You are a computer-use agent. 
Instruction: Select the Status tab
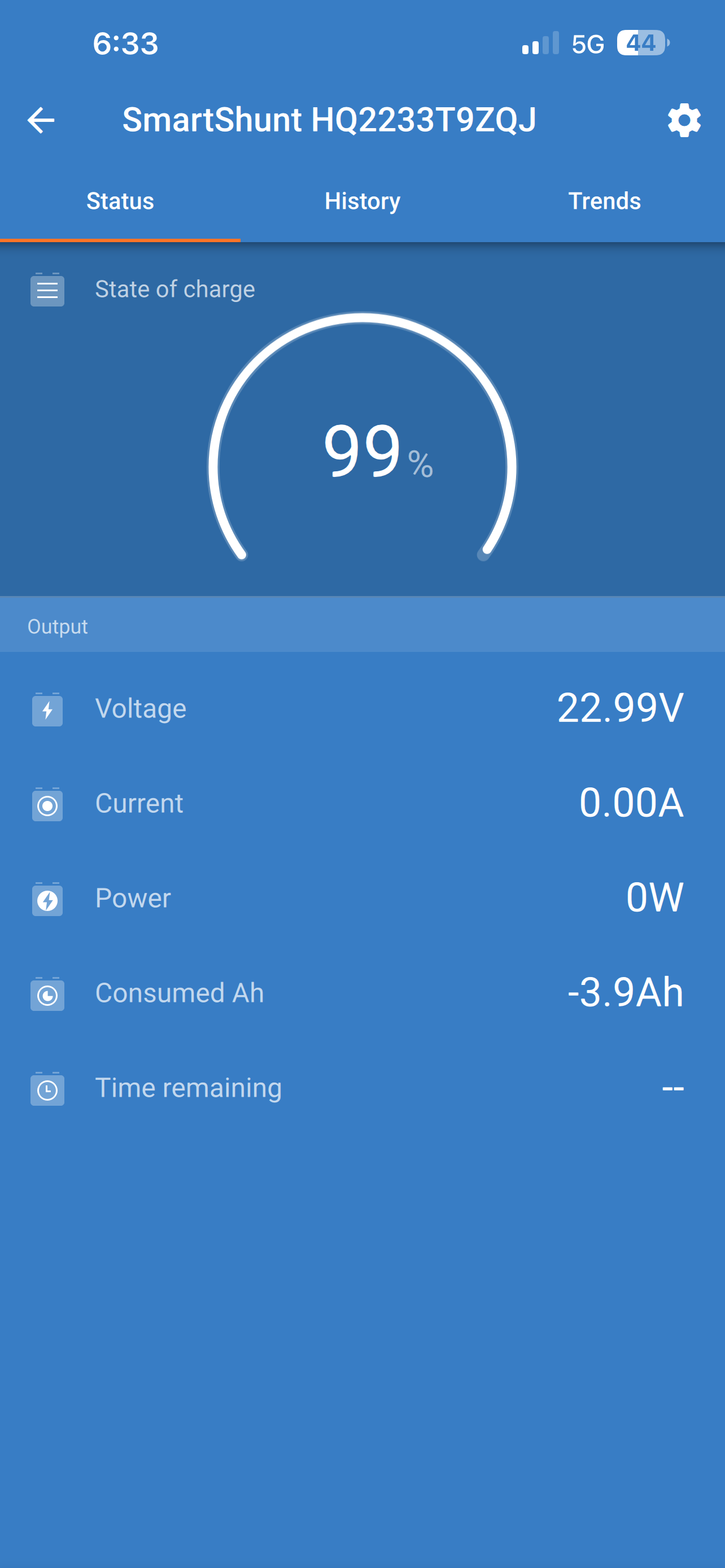pos(120,201)
